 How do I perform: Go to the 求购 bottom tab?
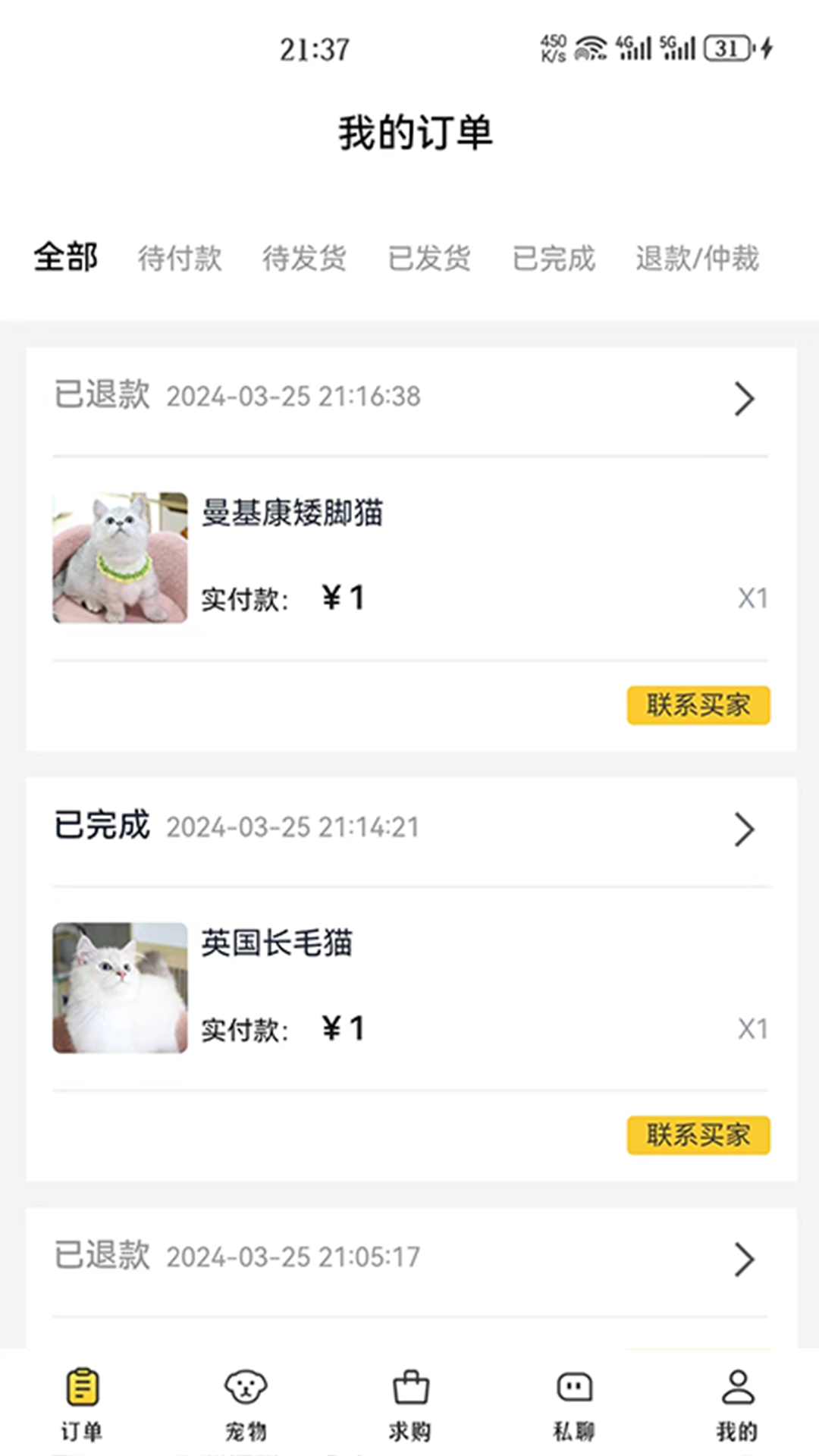[410, 1404]
